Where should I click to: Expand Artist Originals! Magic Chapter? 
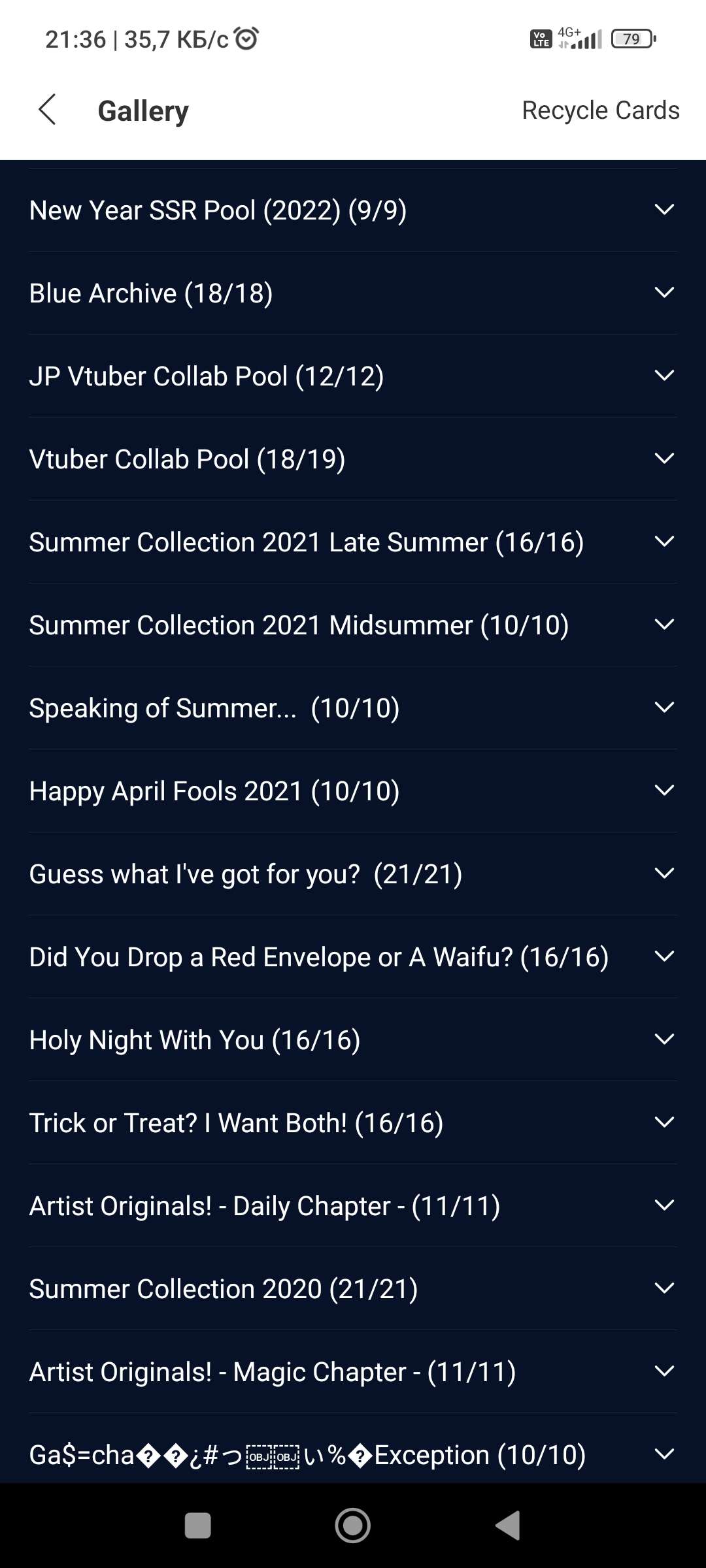pyautogui.click(x=664, y=1371)
